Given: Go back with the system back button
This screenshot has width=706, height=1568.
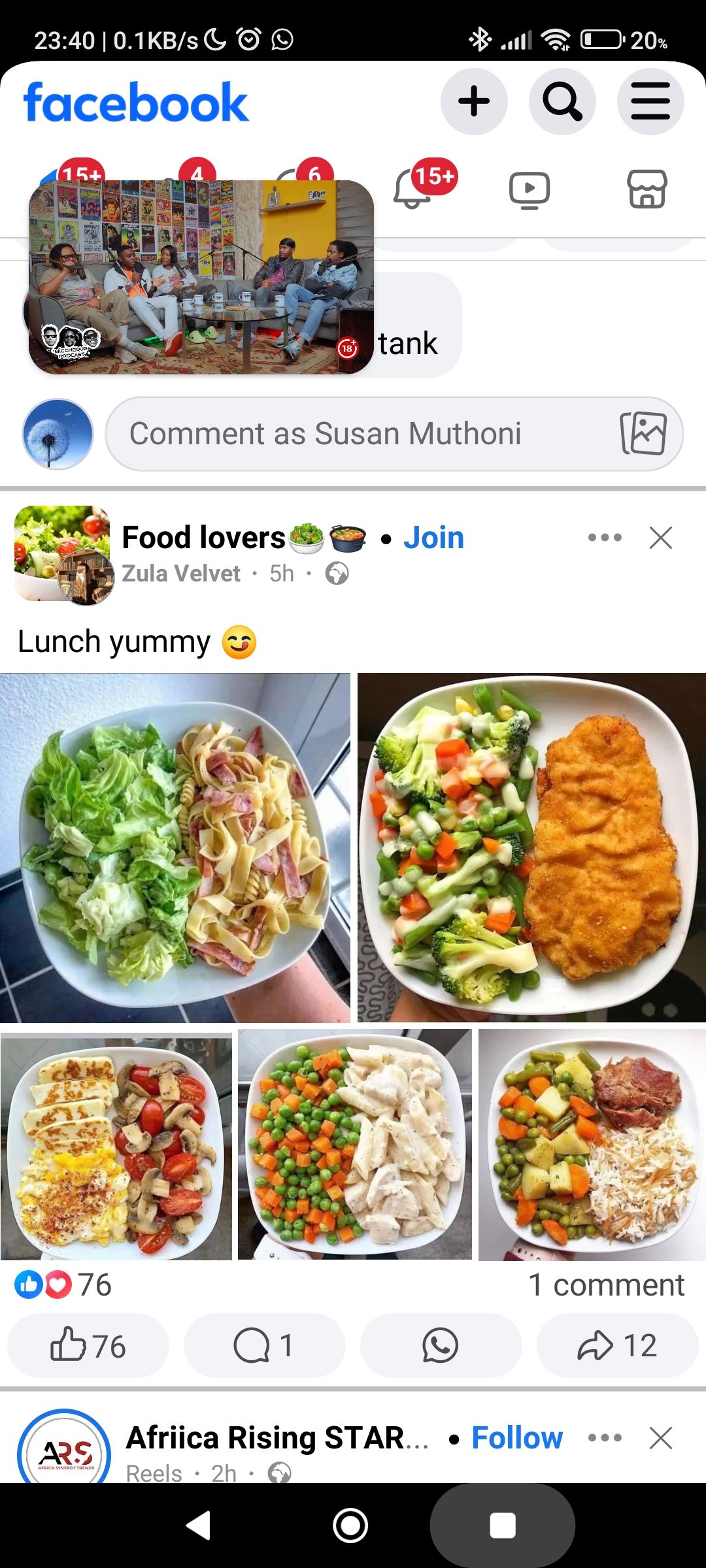Looking at the screenshot, I should [x=199, y=1526].
